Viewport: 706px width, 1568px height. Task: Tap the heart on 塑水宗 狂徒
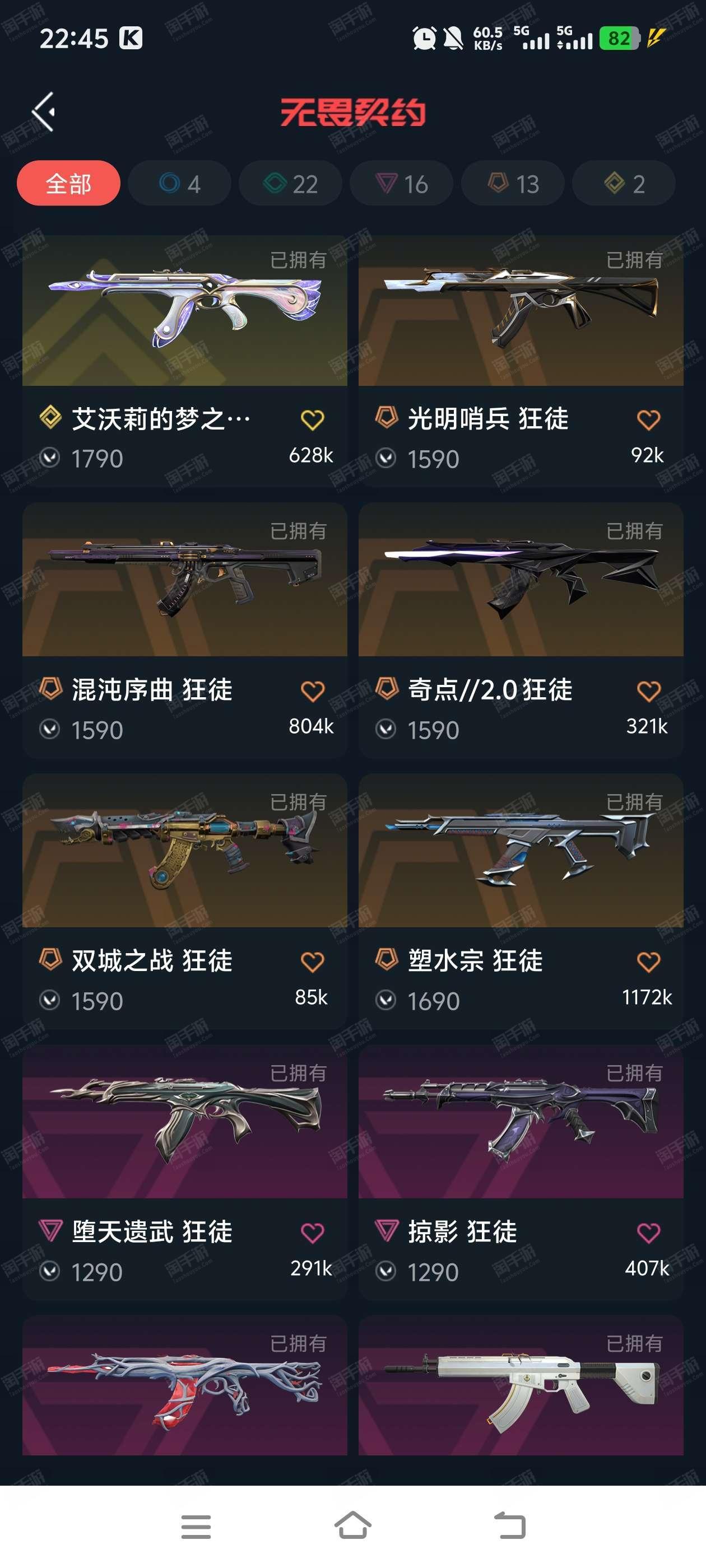[x=648, y=962]
